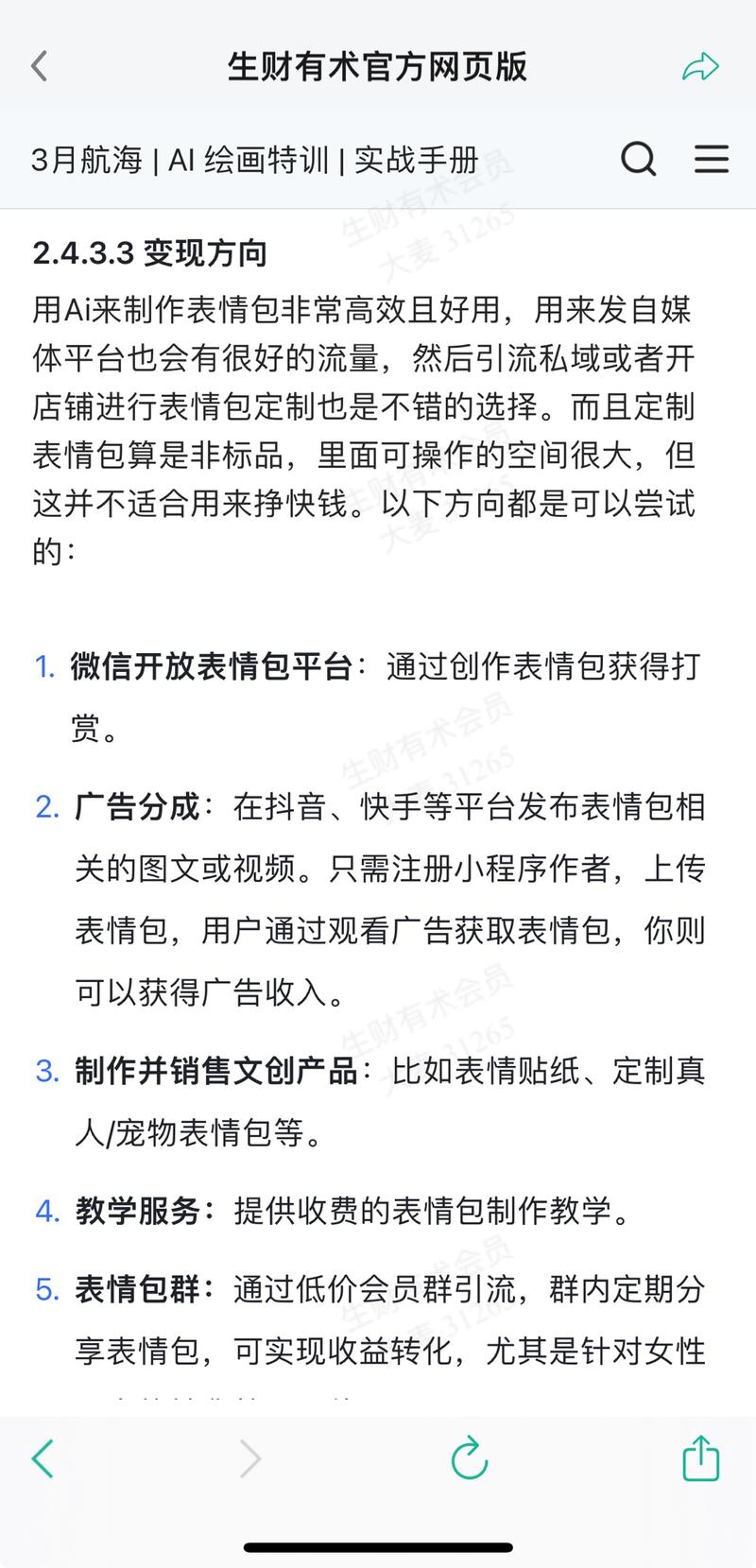This screenshot has width=756, height=1568.
Task: Tap the forward/share arrow at top right
Action: point(700,65)
